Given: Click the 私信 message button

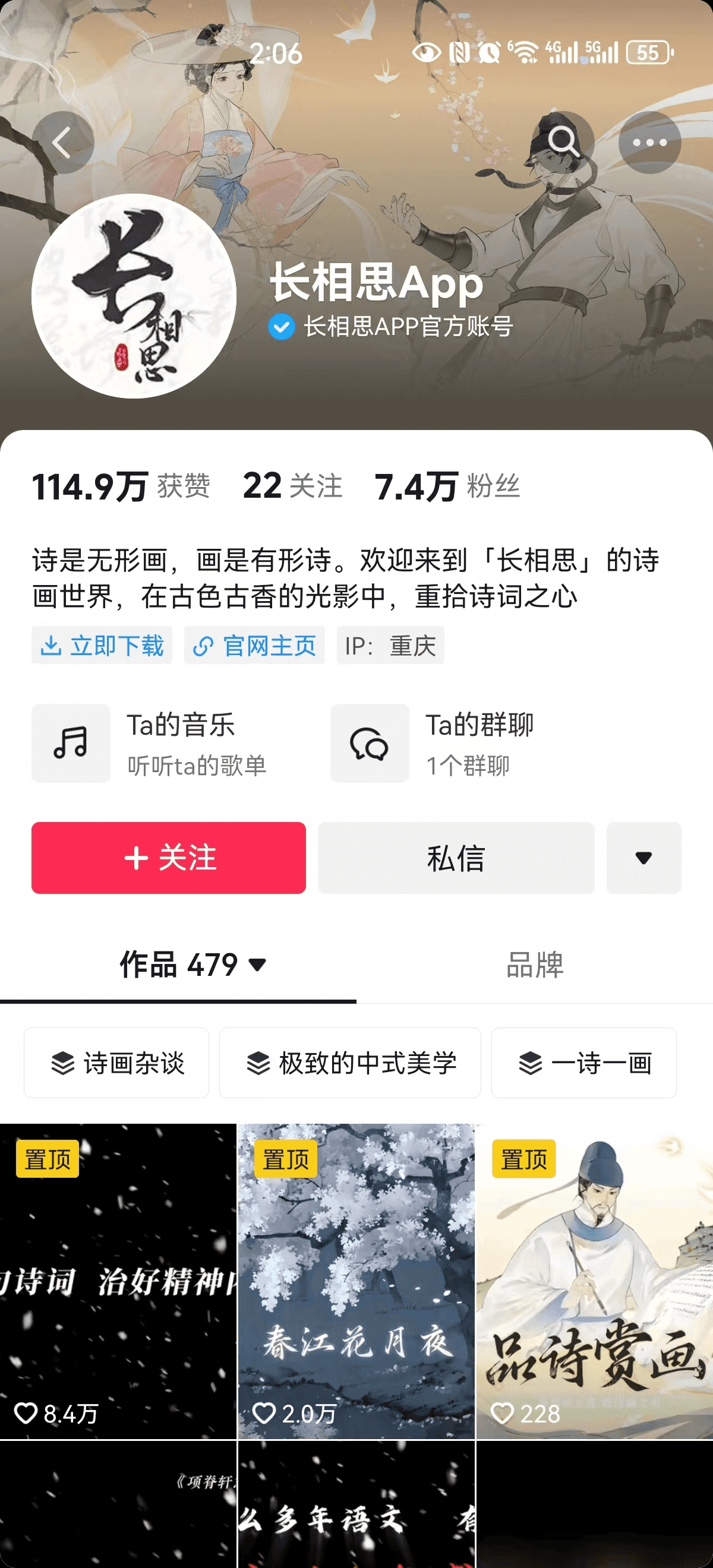Looking at the screenshot, I should tap(456, 858).
